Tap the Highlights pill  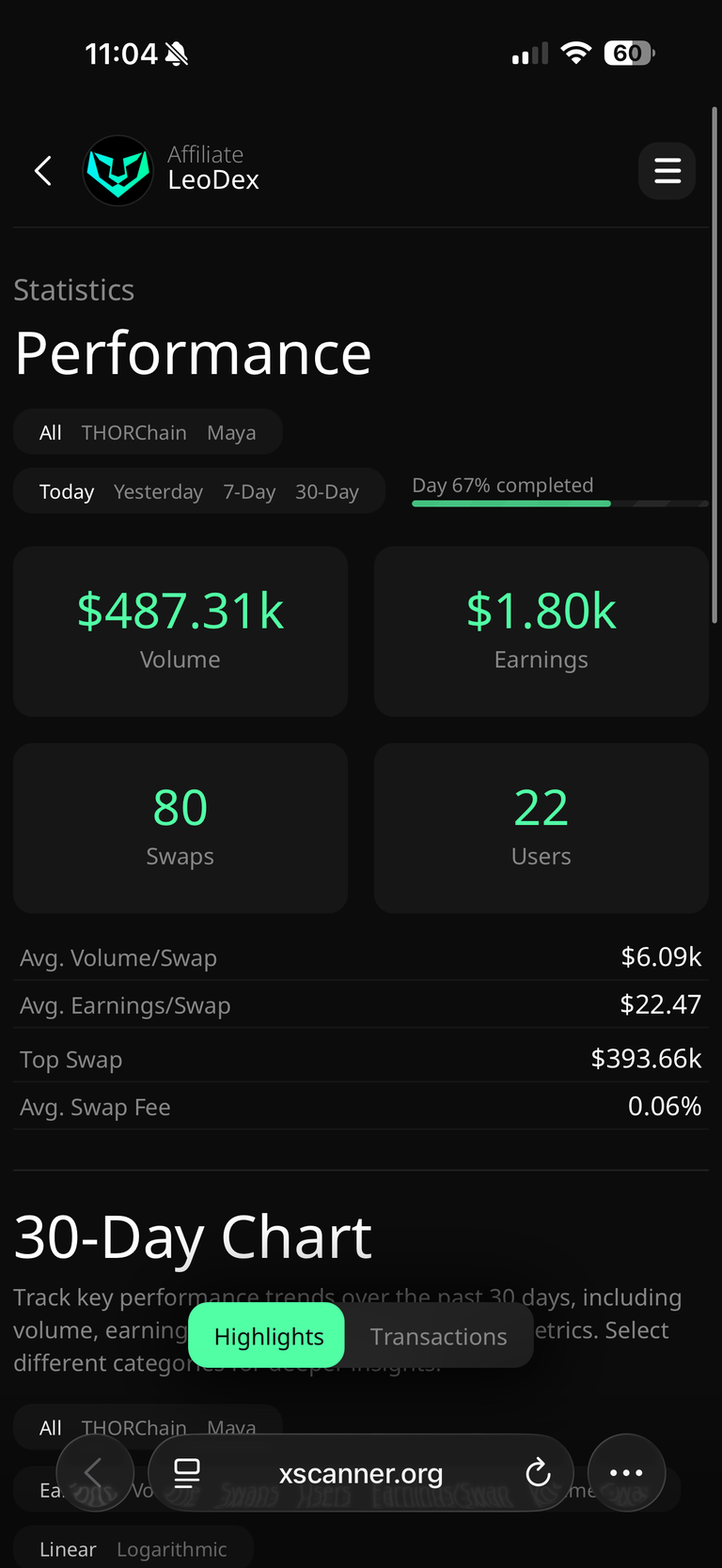click(268, 1336)
